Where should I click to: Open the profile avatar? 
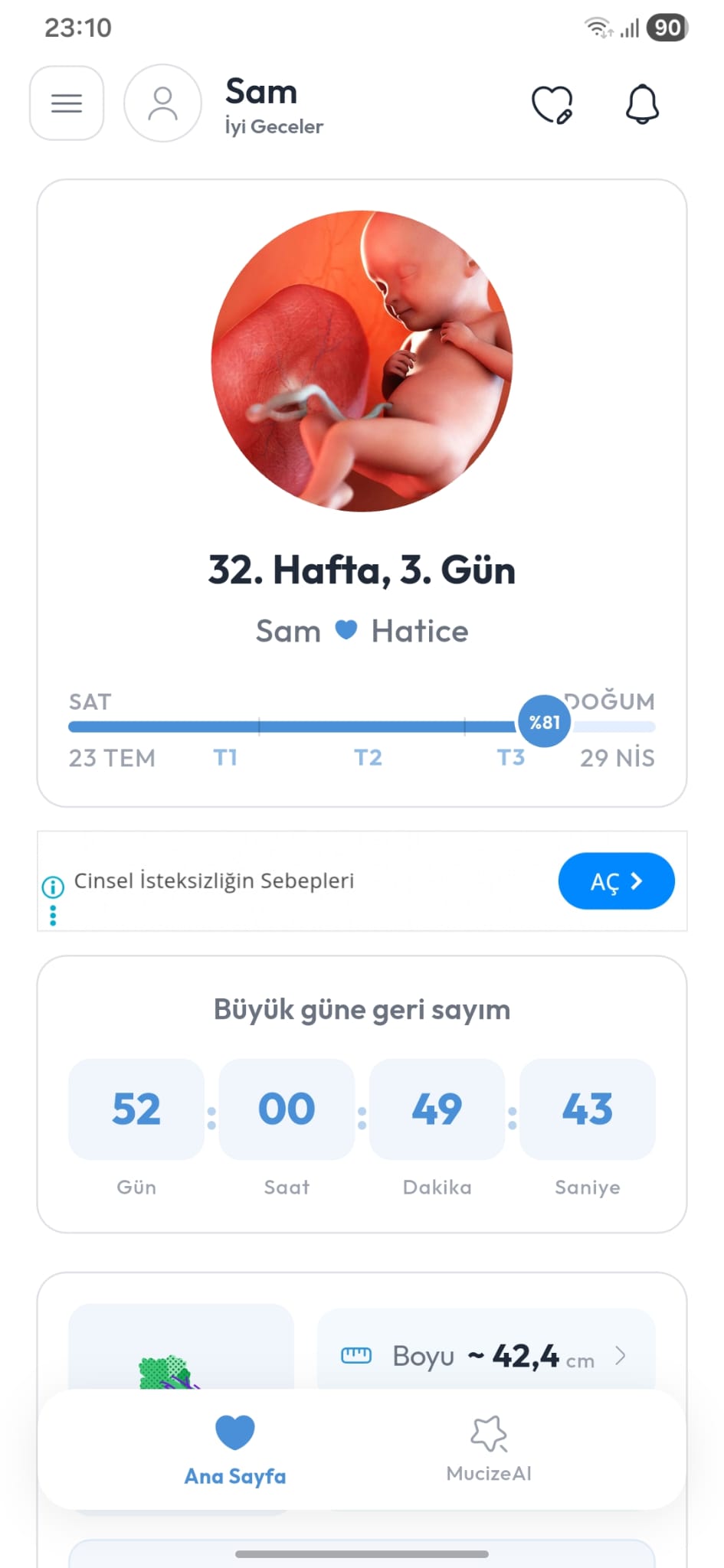click(x=162, y=103)
